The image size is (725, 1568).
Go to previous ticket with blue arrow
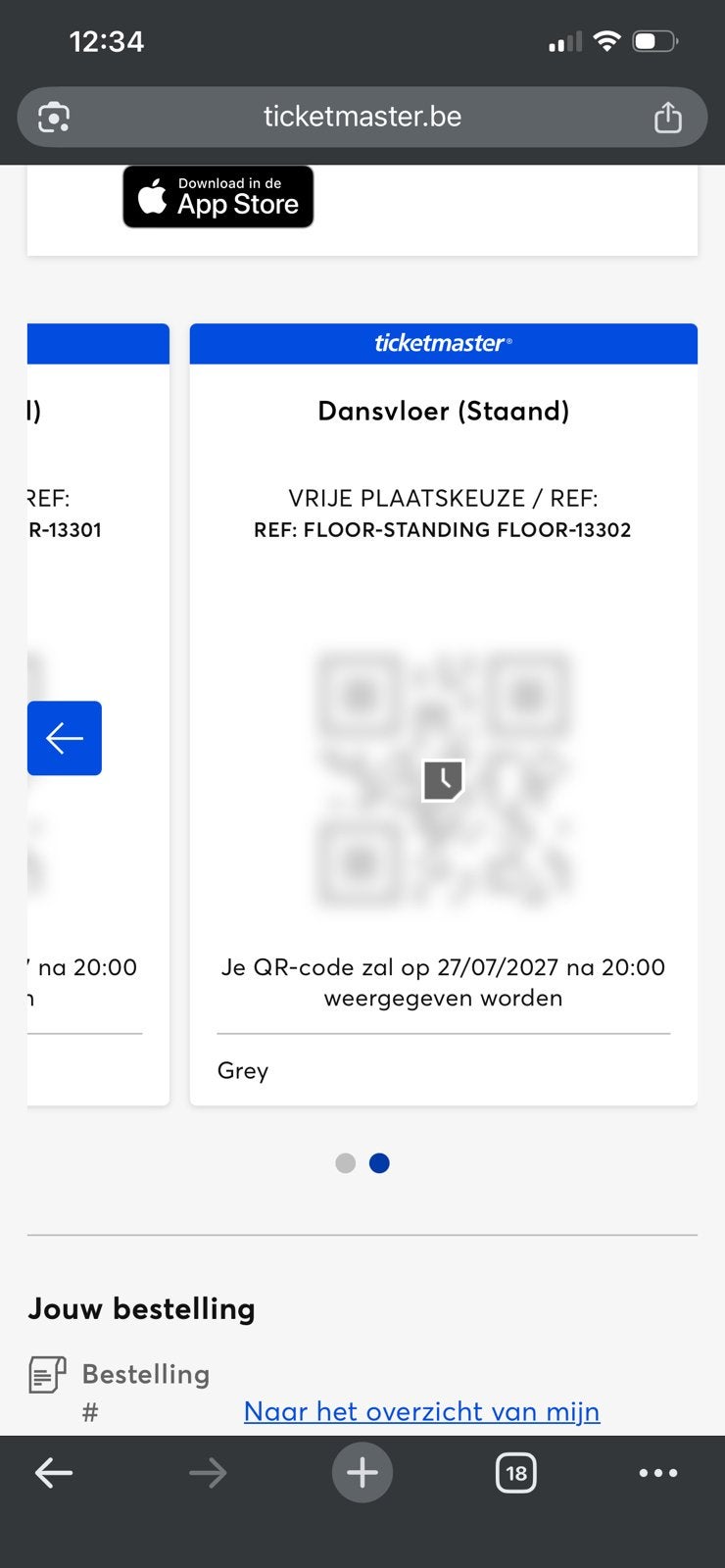tap(65, 738)
